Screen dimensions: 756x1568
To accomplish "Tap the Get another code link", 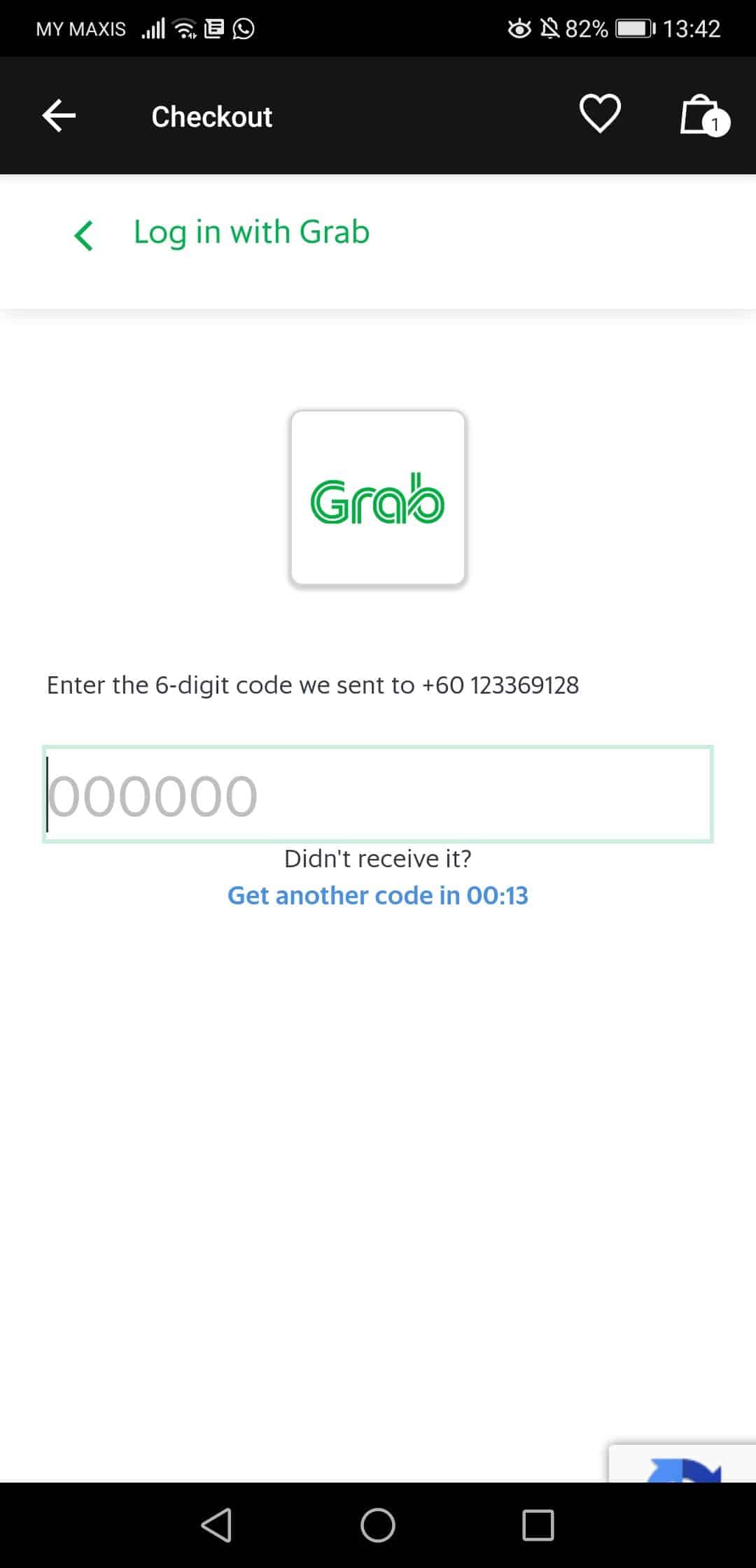I will tap(378, 895).
